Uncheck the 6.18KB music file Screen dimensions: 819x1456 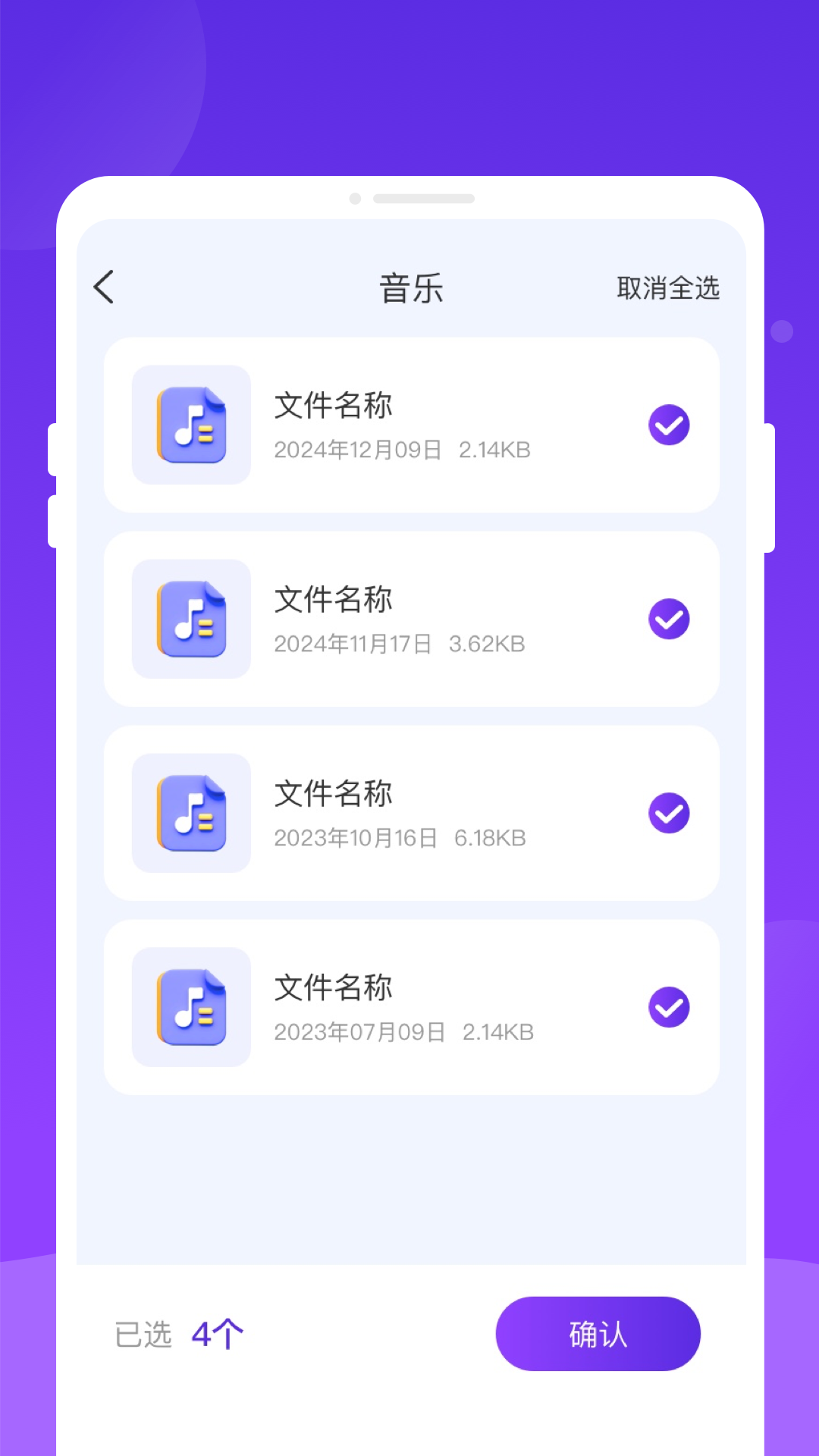coord(668,814)
